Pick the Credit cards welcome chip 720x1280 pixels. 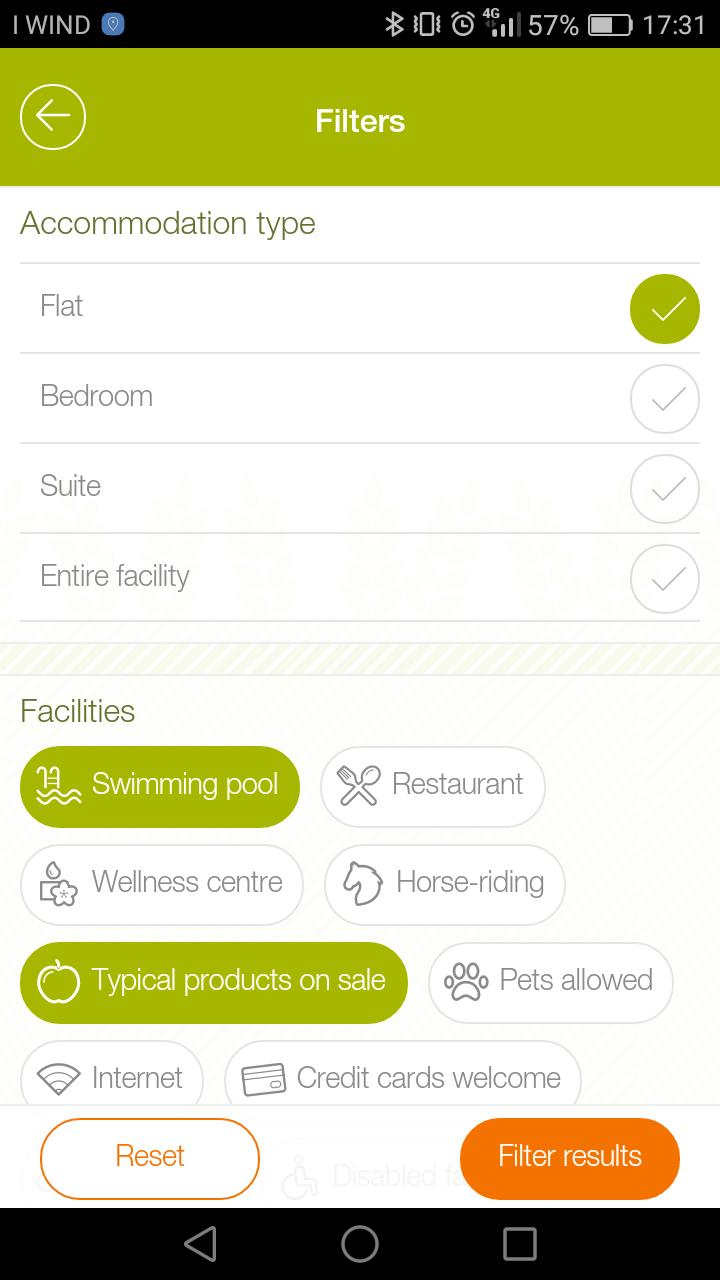[402, 1076]
